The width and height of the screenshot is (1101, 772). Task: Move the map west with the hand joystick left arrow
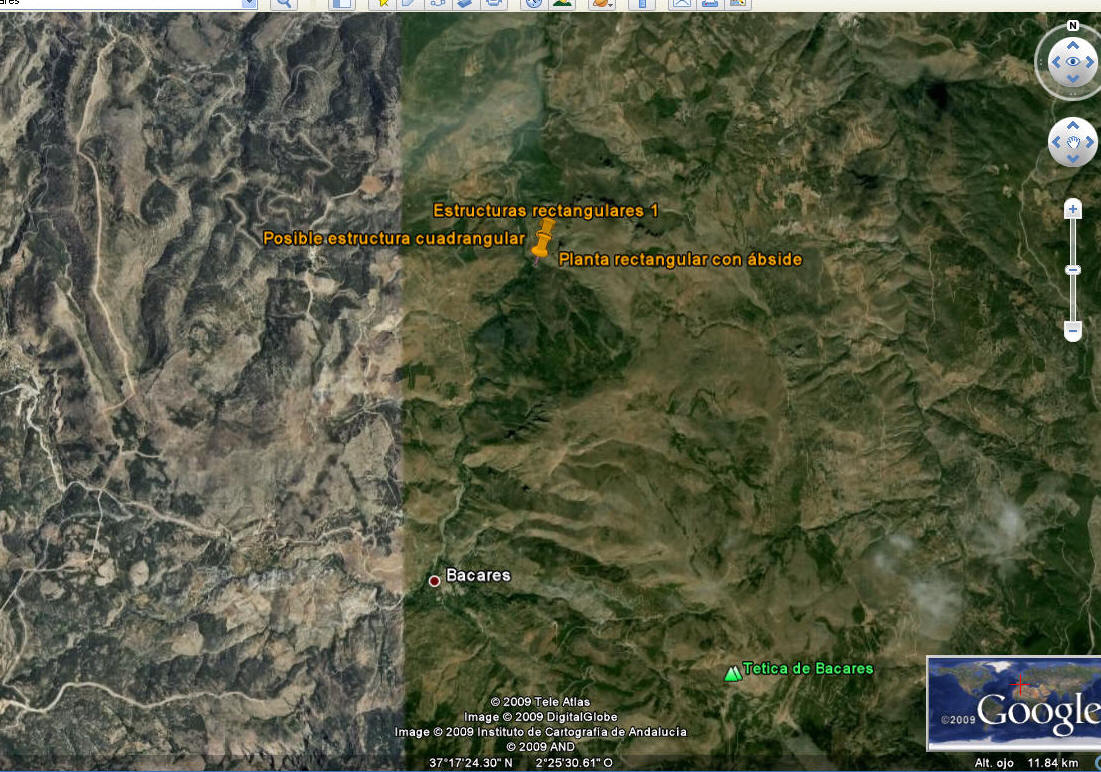tap(1055, 143)
